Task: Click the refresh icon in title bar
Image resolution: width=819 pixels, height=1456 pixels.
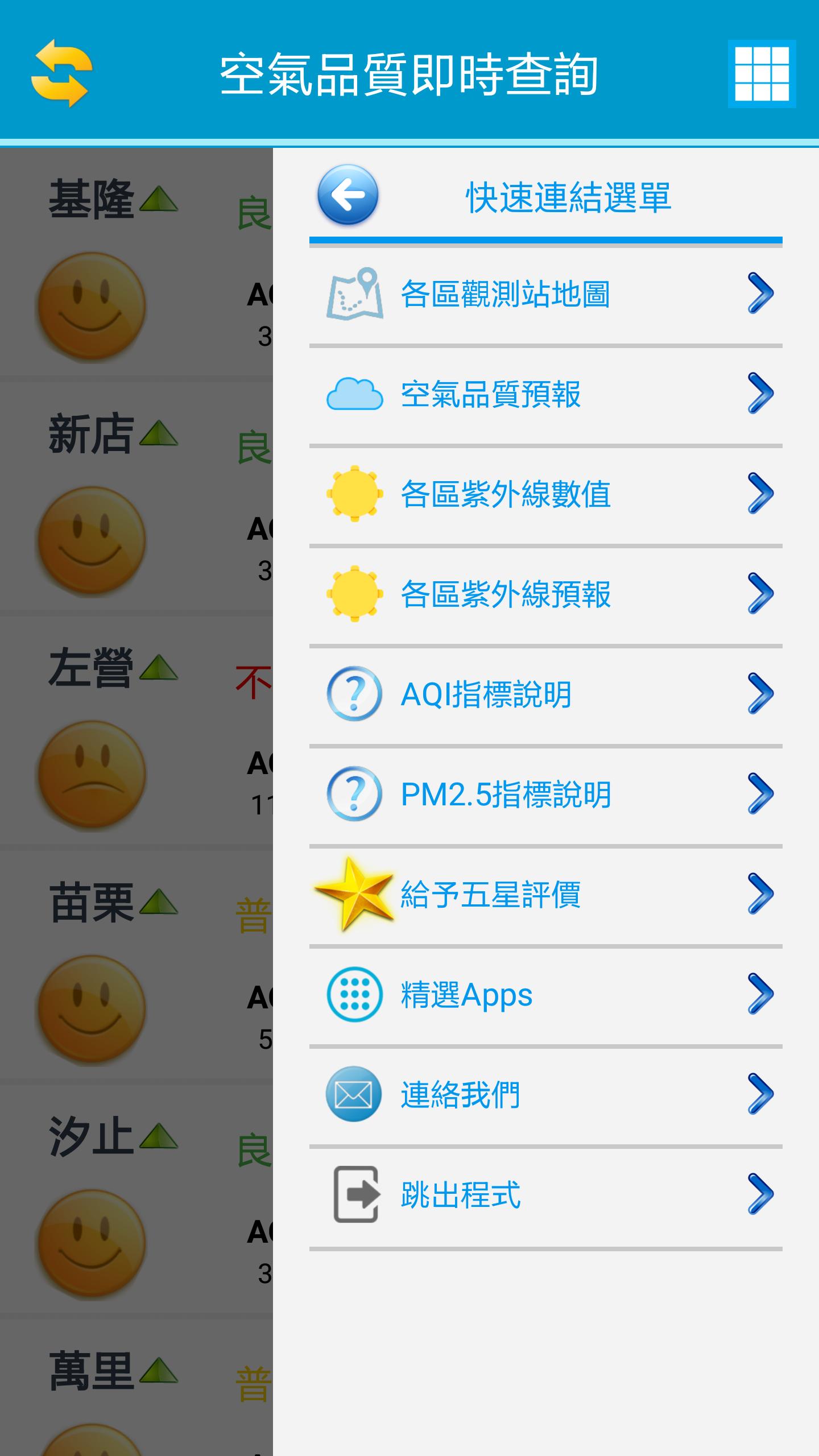Action: tap(61, 73)
